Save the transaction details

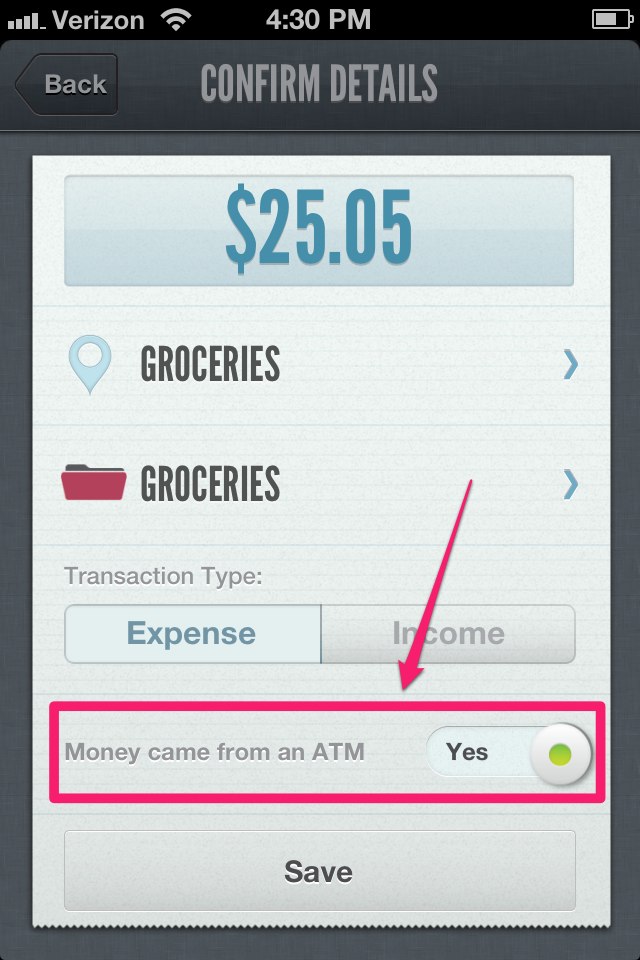pos(319,870)
